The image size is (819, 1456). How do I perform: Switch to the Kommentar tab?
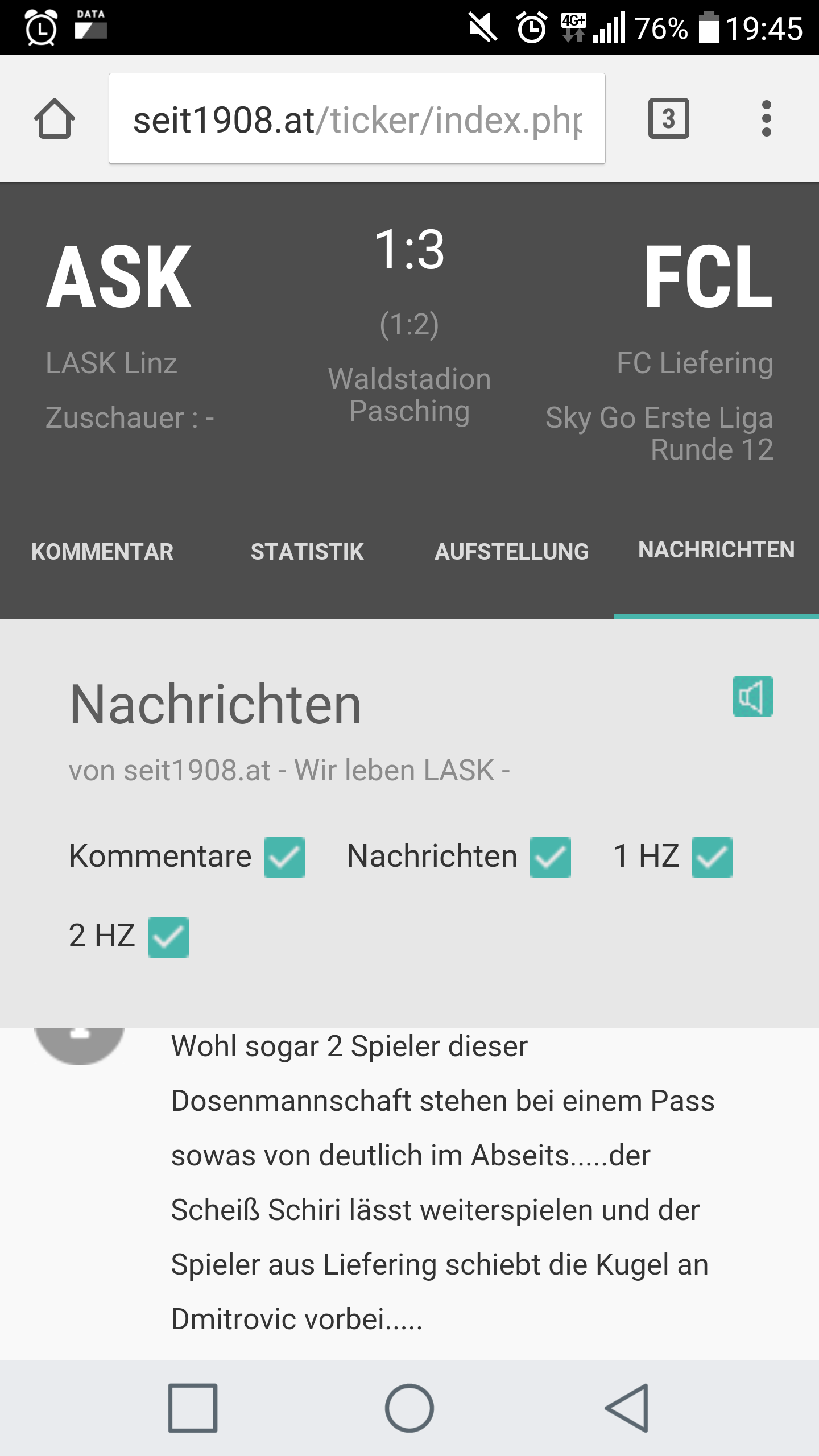[102, 552]
